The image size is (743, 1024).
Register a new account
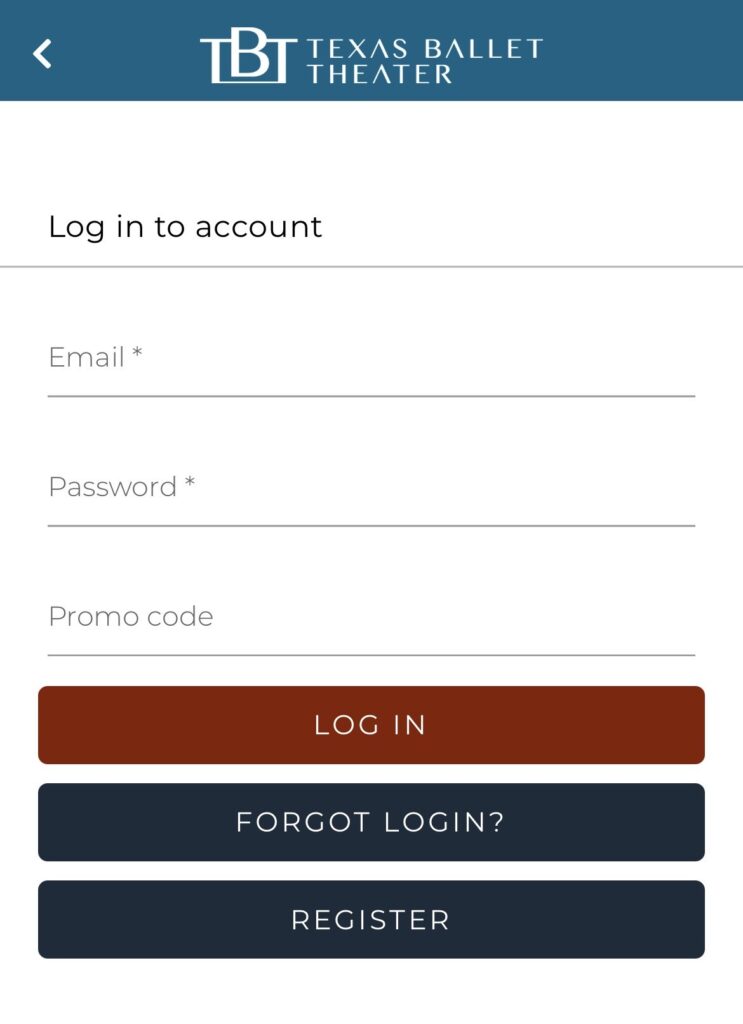pos(371,919)
